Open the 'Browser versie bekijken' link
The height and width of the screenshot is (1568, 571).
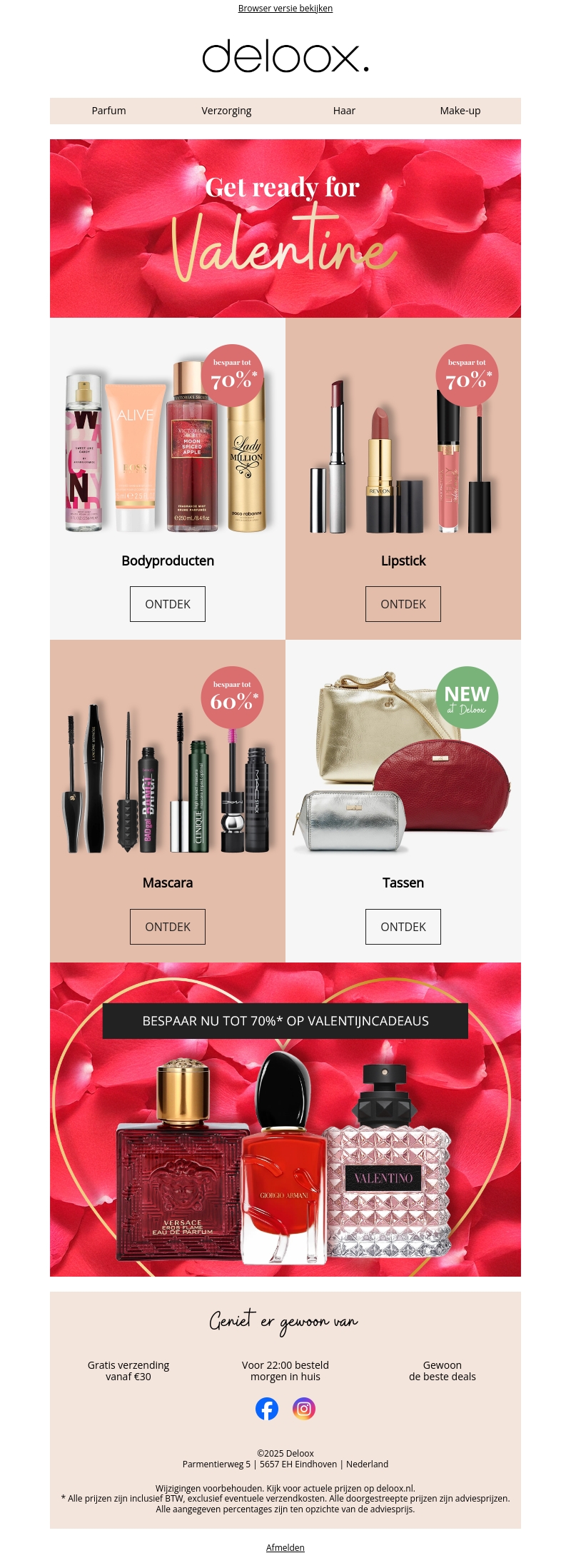285,9
